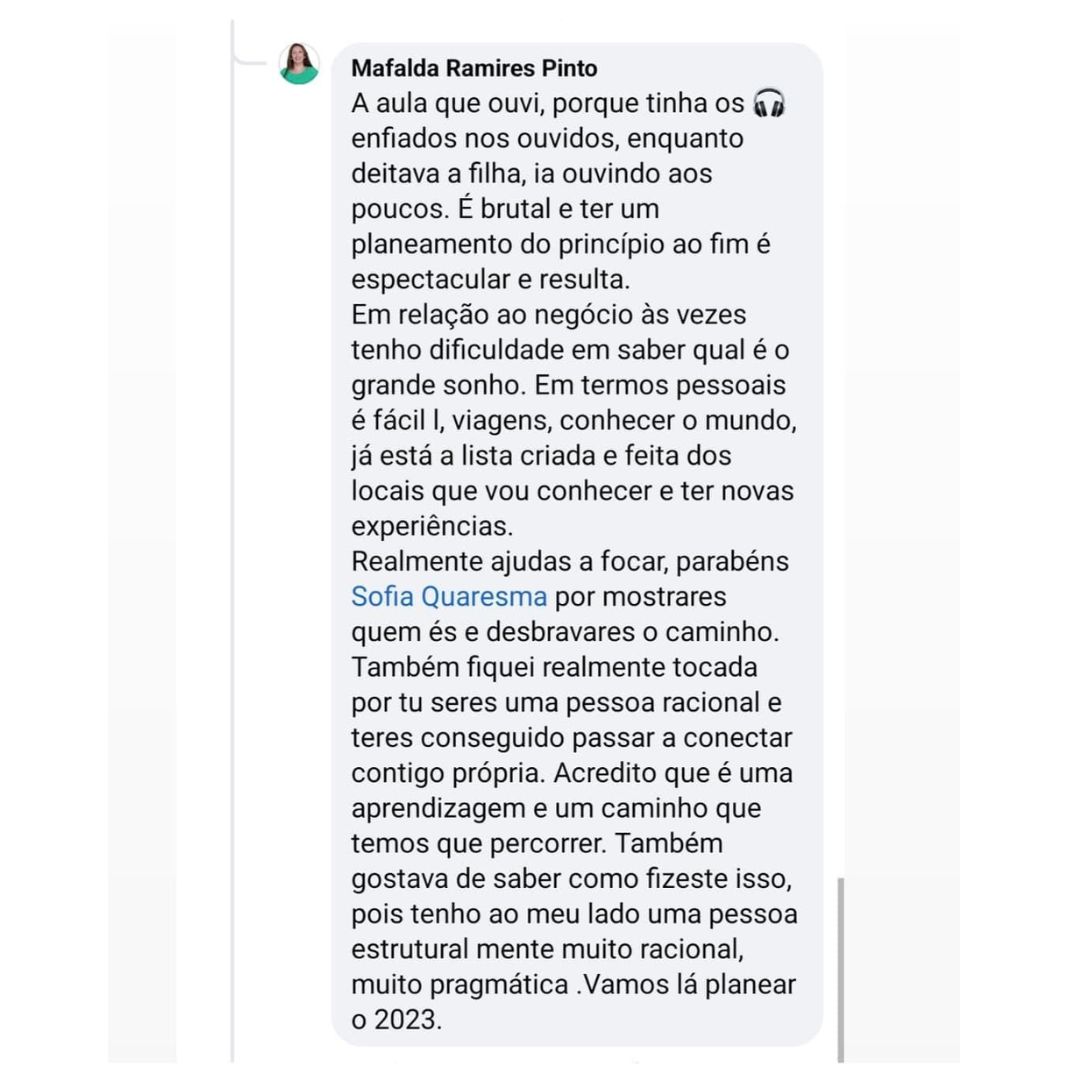Viewport: 1080px width, 1080px height.
Task: Tap the name Mafalda Ramires Pinto
Action: point(474,69)
